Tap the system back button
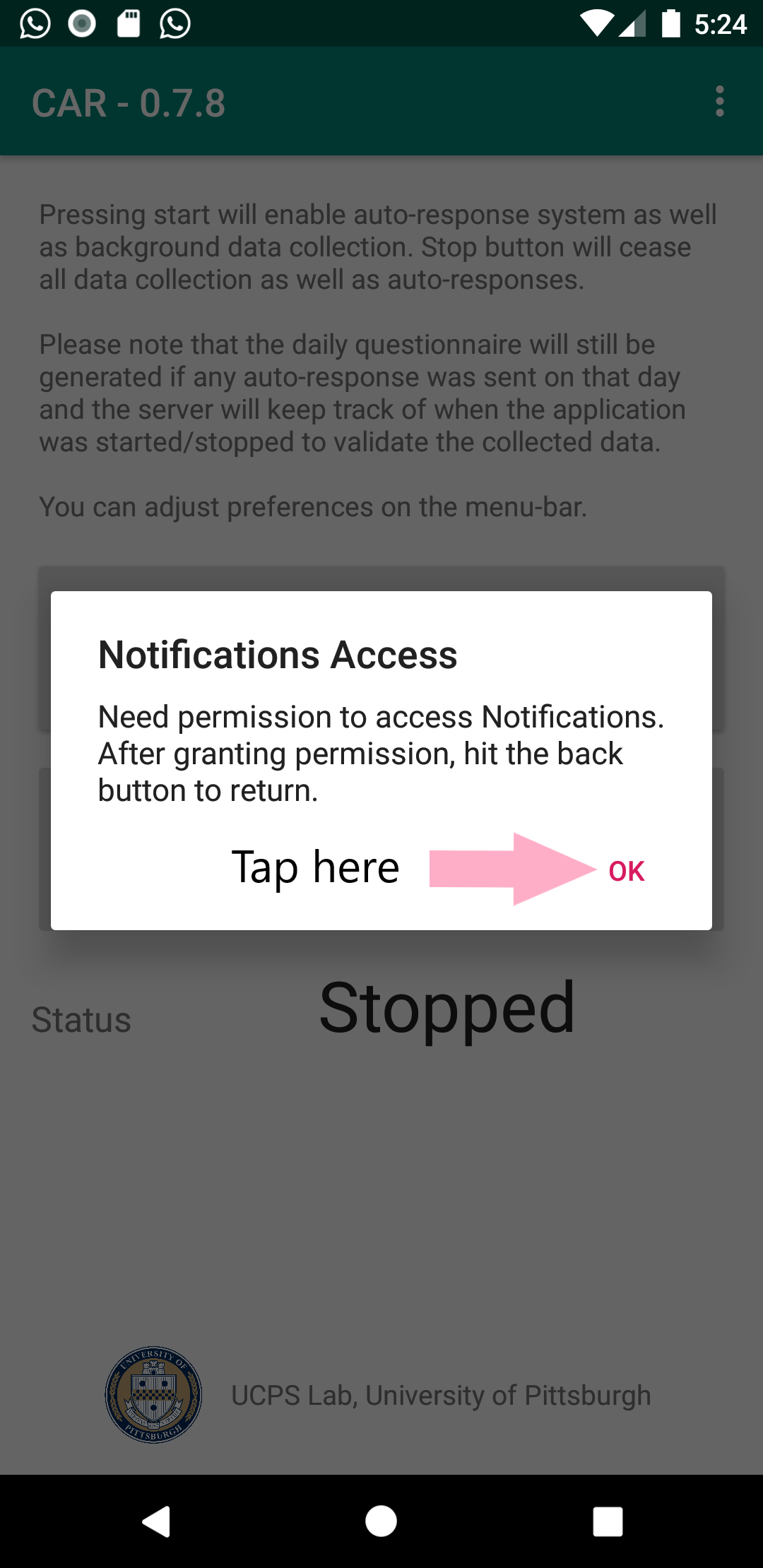Image resolution: width=763 pixels, height=1568 pixels. (156, 1521)
